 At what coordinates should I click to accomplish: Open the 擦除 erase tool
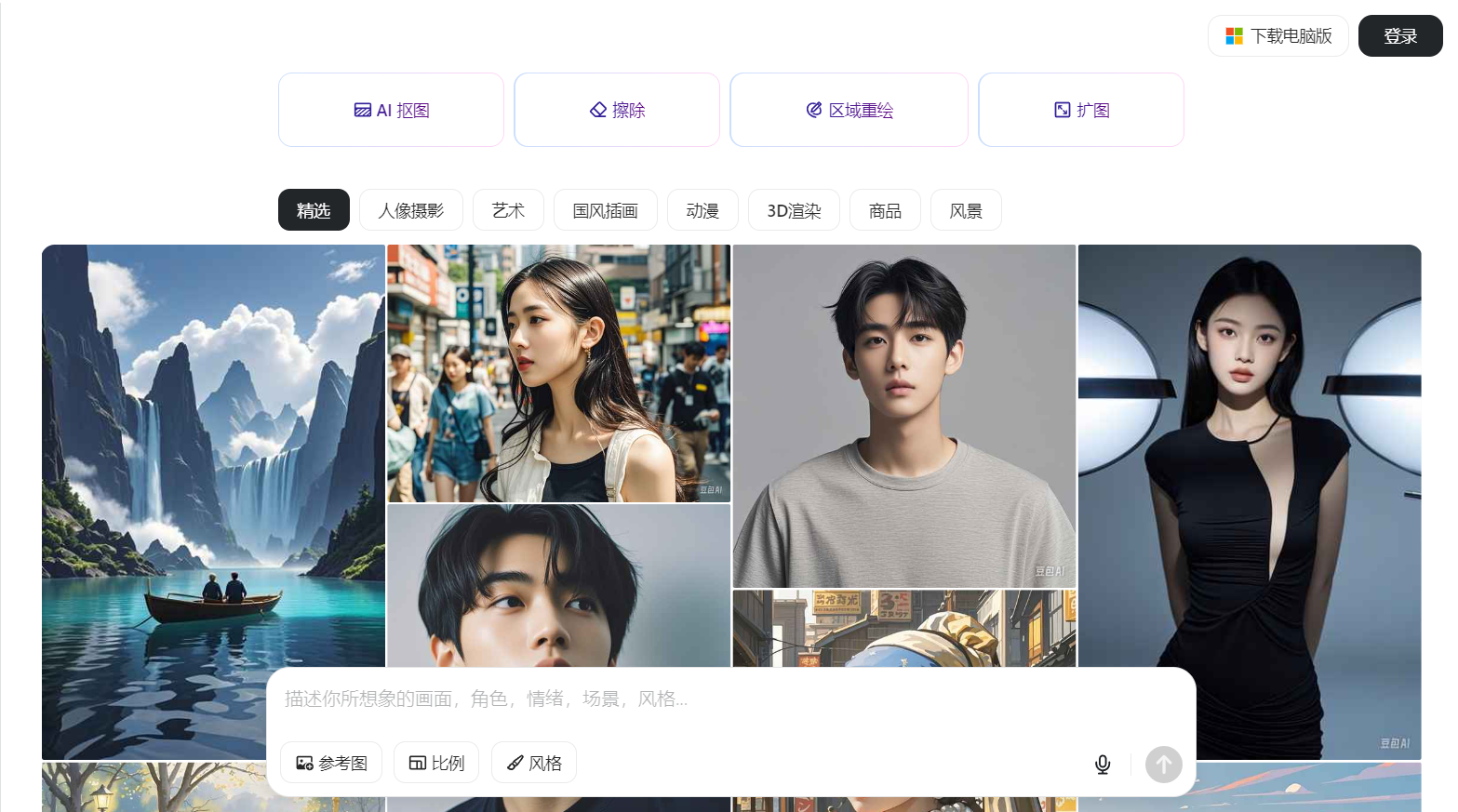(617, 110)
